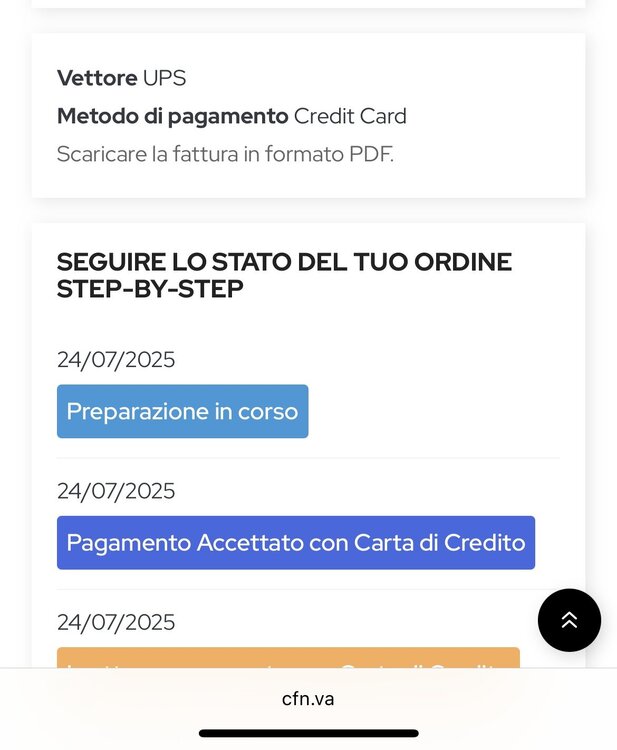Download the invoice in PDF format
Viewport: 617px width, 750px height.
[x=225, y=155]
